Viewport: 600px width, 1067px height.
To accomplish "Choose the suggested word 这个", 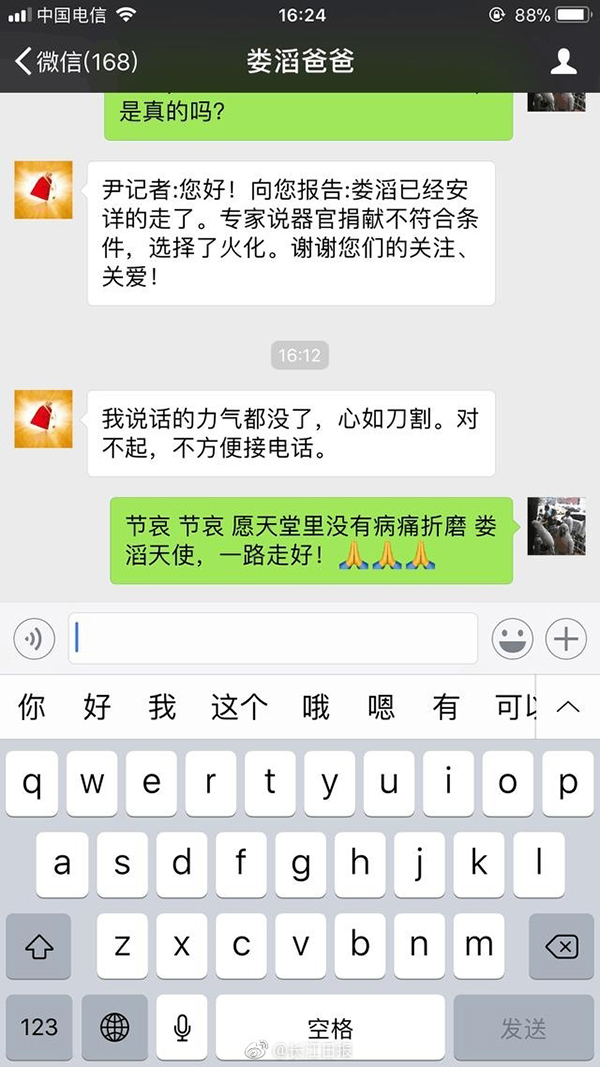I will tap(239, 708).
